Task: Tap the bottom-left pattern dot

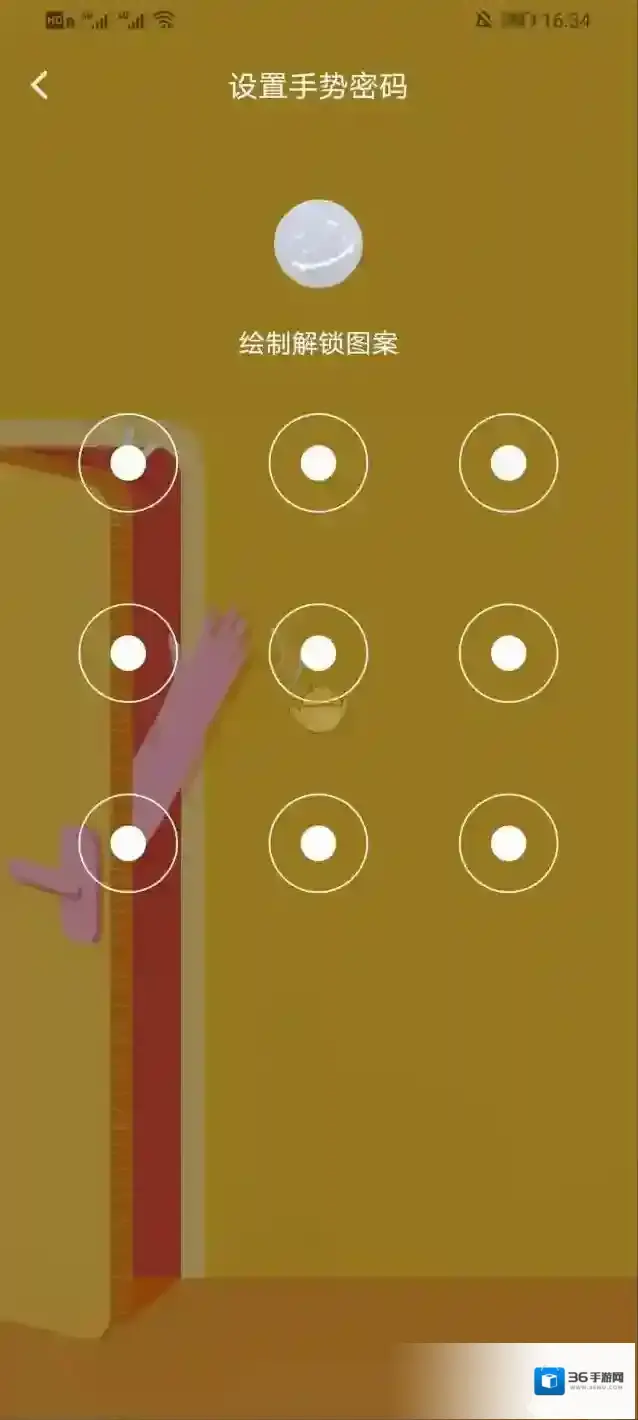Action: pos(128,843)
